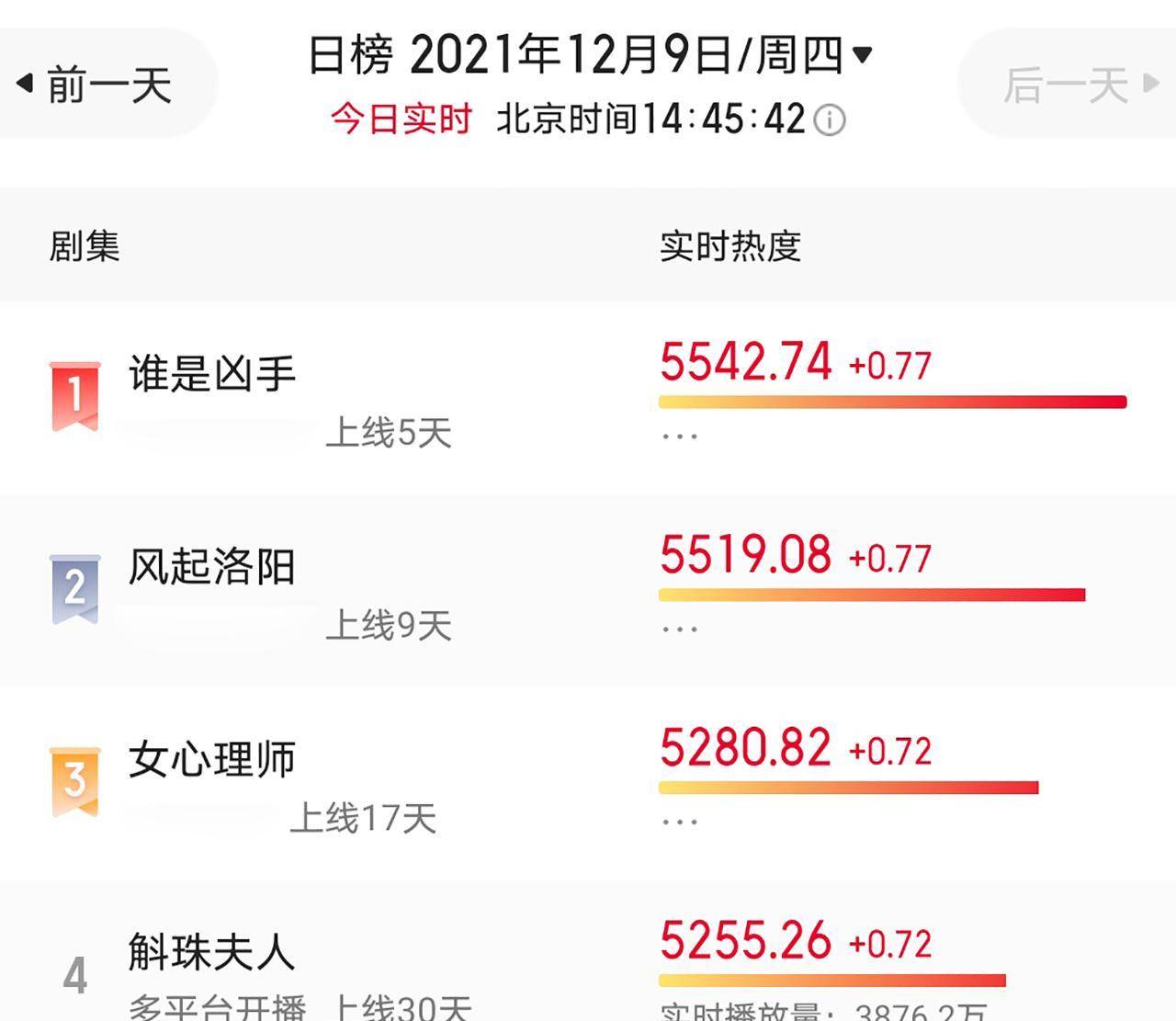Screen dimensions: 1176x1021
Task: Open the 斛珠夫人 drama entry
Action: tap(212, 952)
